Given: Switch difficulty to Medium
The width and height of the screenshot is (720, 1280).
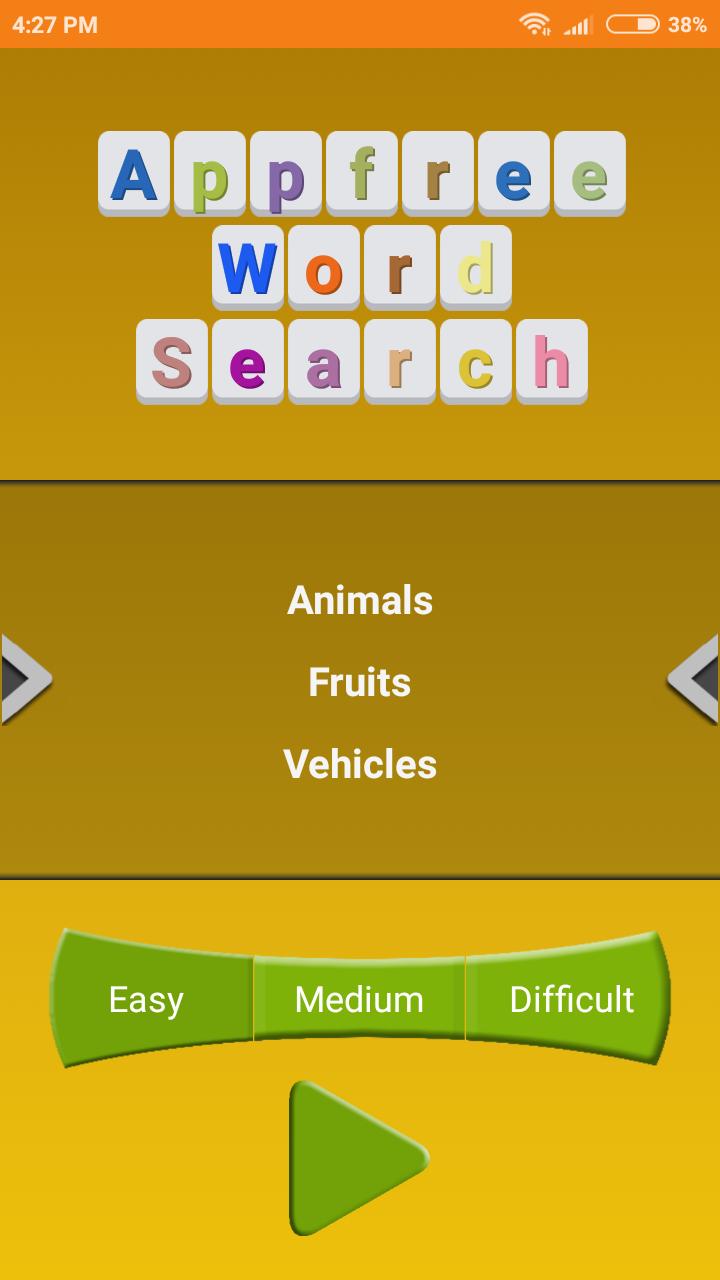Looking at the screenshot, I should pyautogui.click(x=359, y=999).
